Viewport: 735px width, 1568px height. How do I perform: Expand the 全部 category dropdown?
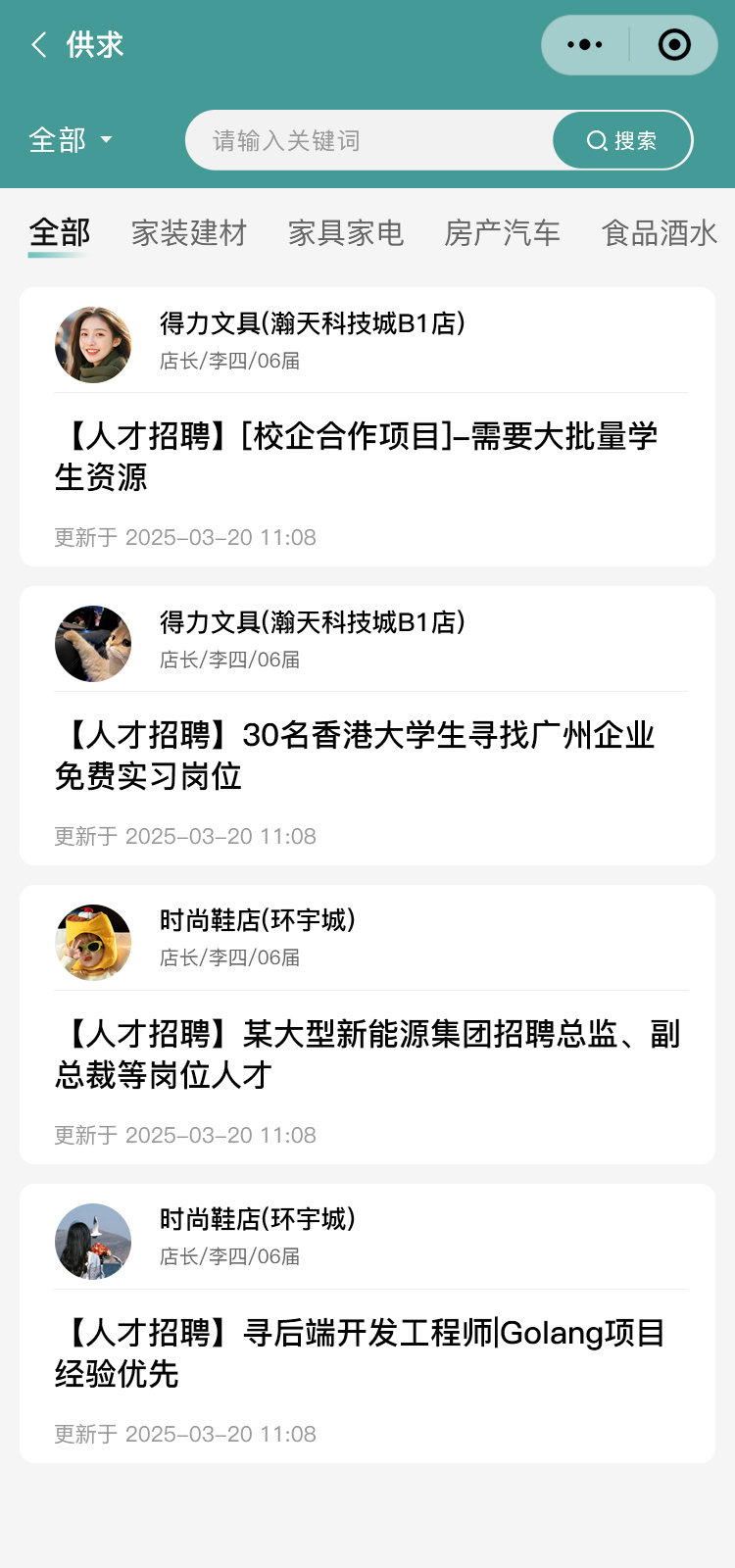71,140
